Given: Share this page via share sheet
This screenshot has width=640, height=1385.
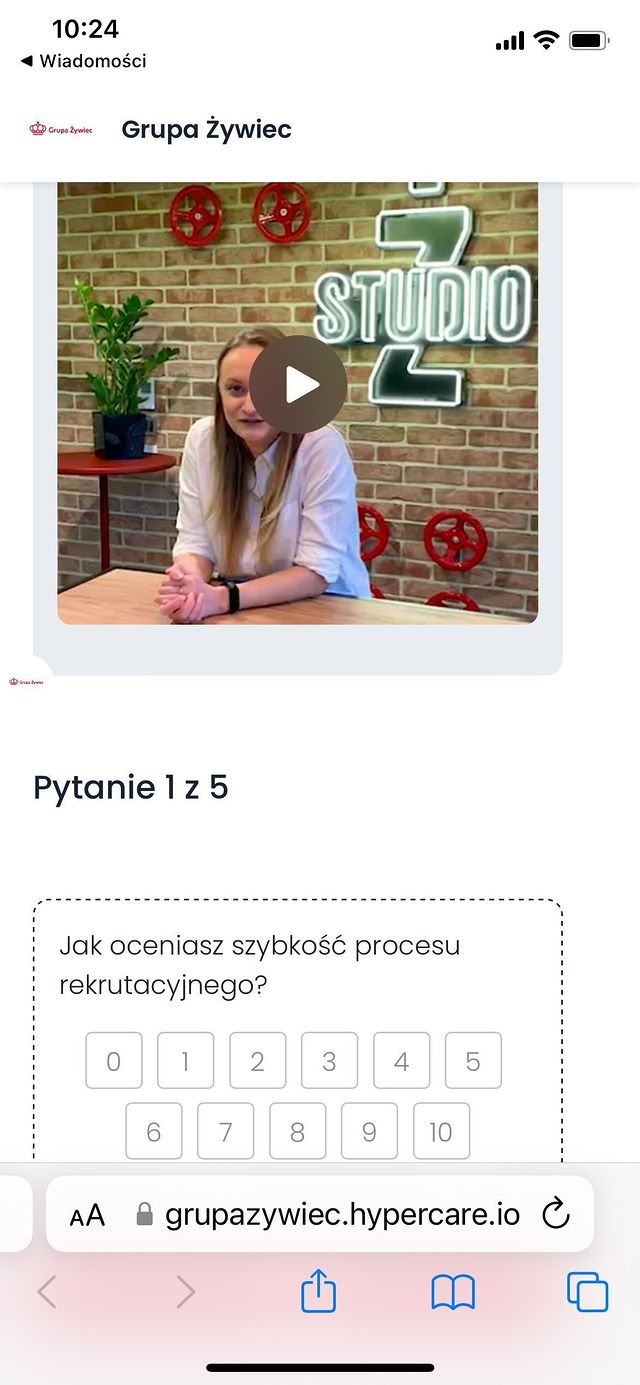Looking at the screenshot, I should pos(319,1292).
